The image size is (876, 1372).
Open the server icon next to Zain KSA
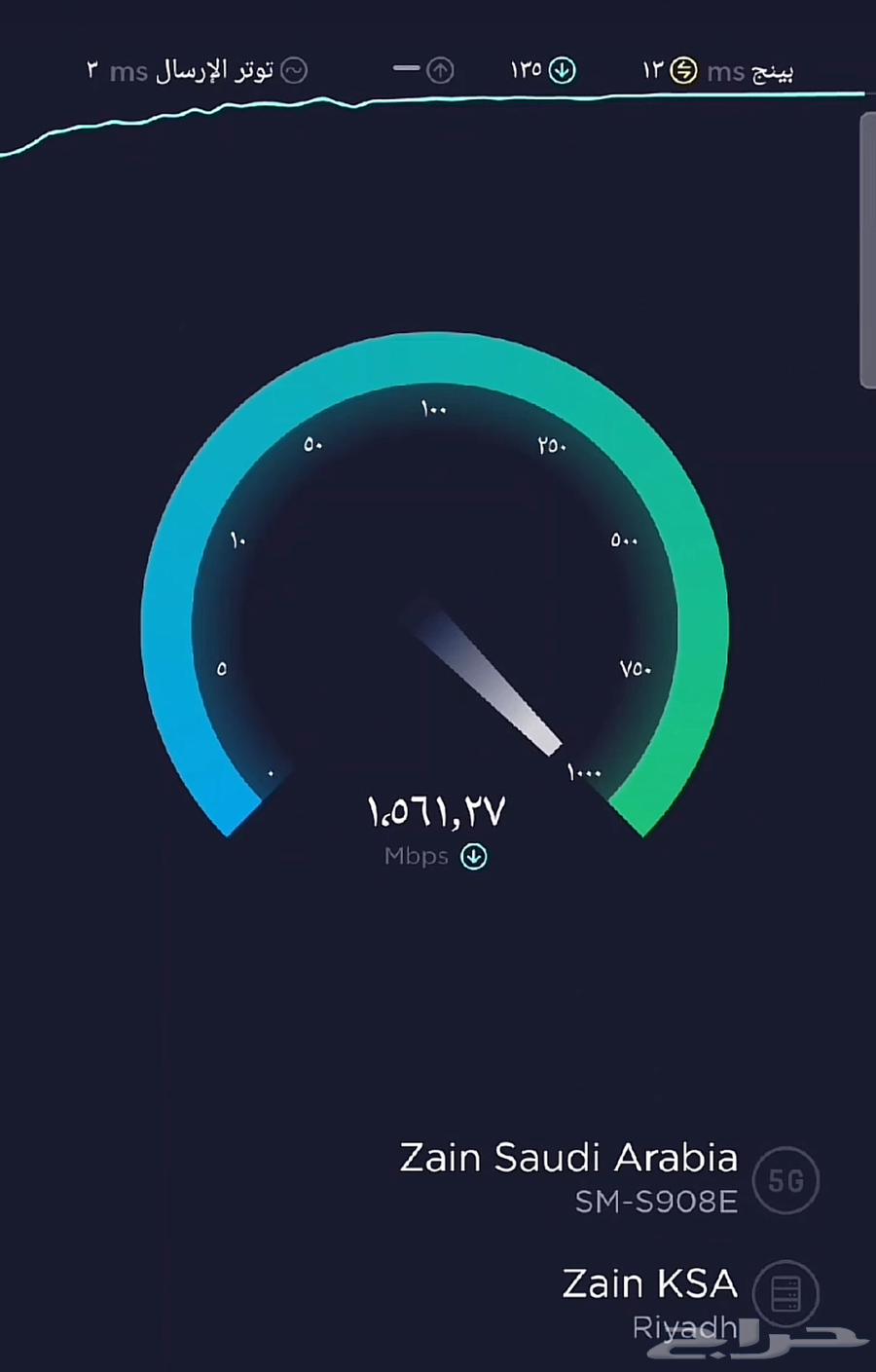[x=785, y=1293]
